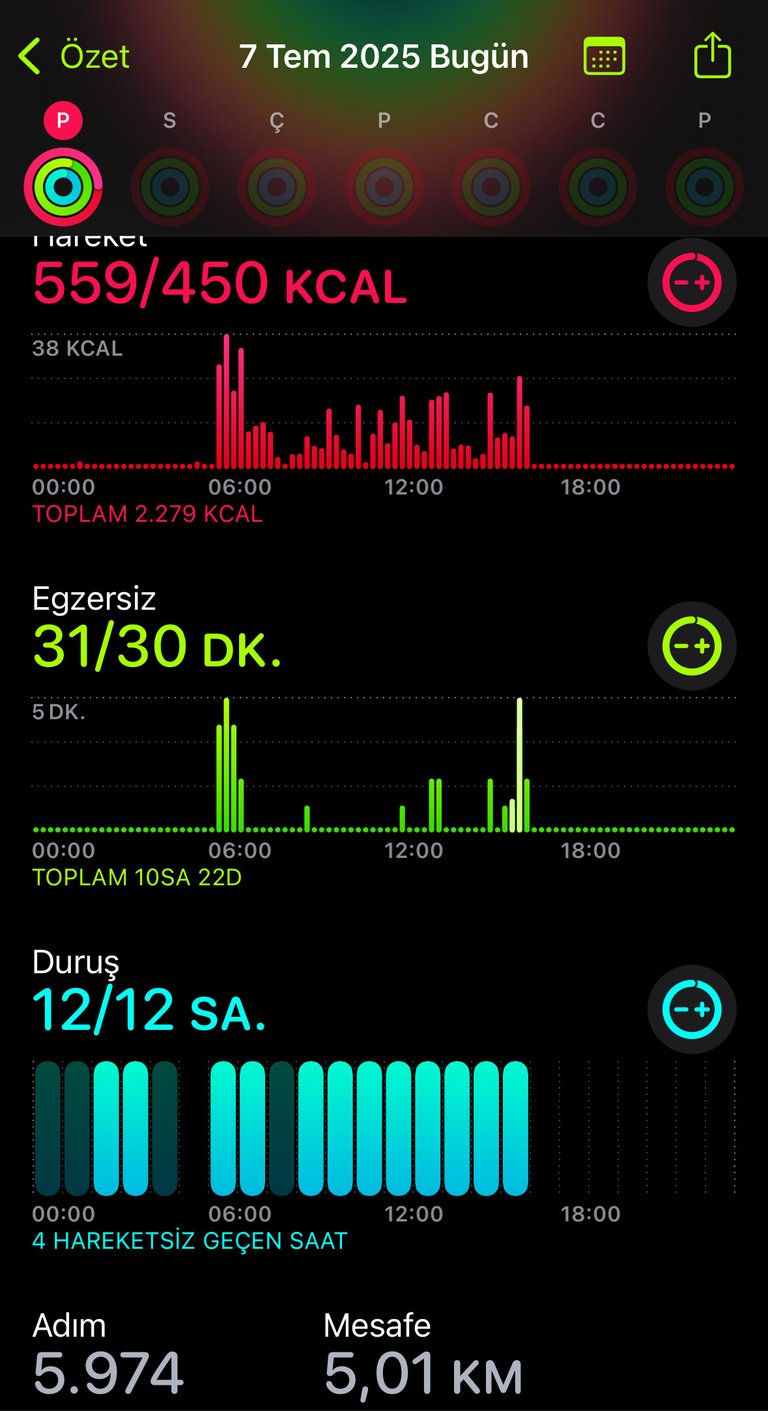Adjust the Hareket calorie goal

point(692,283)
